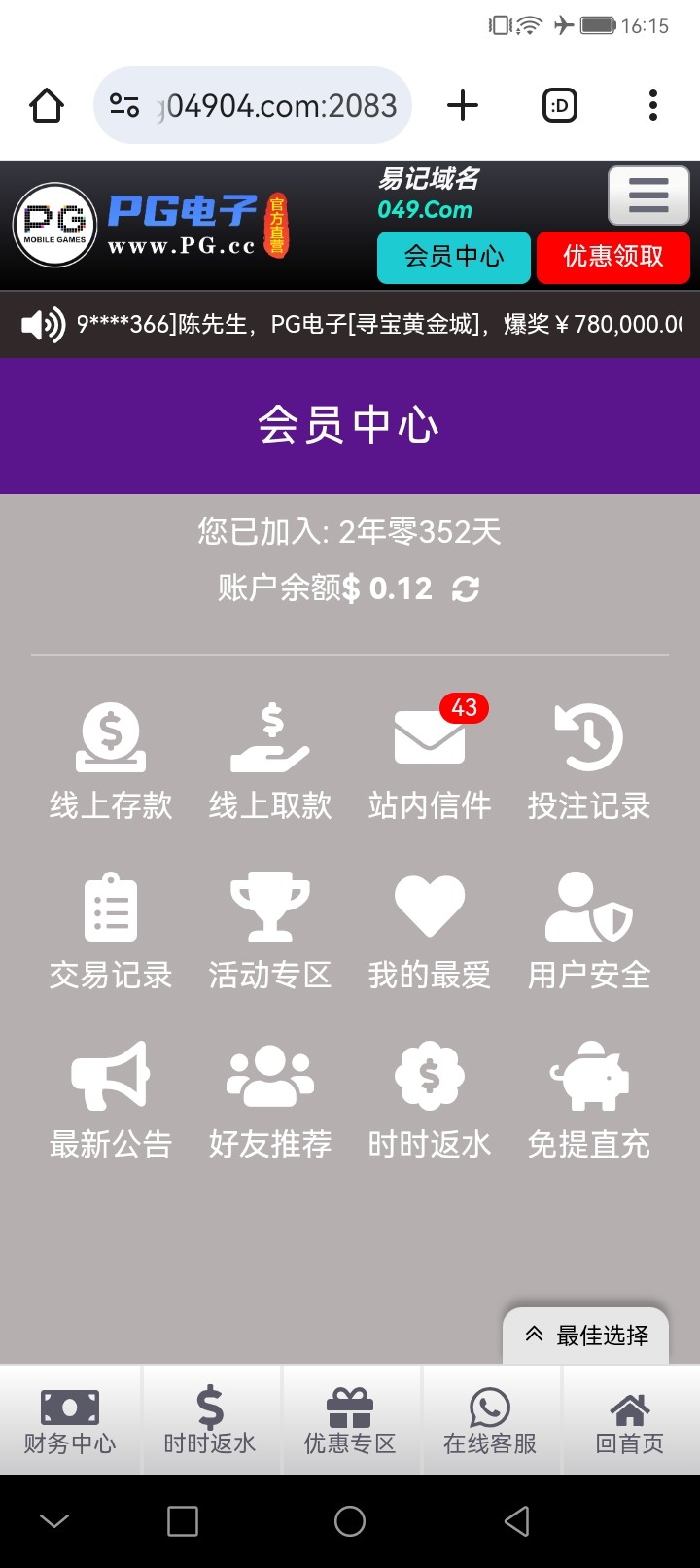Viewport: 700px width, 1568px height.
Task: Open 交易记录 transaction records
Action: (x=111, y=931)
